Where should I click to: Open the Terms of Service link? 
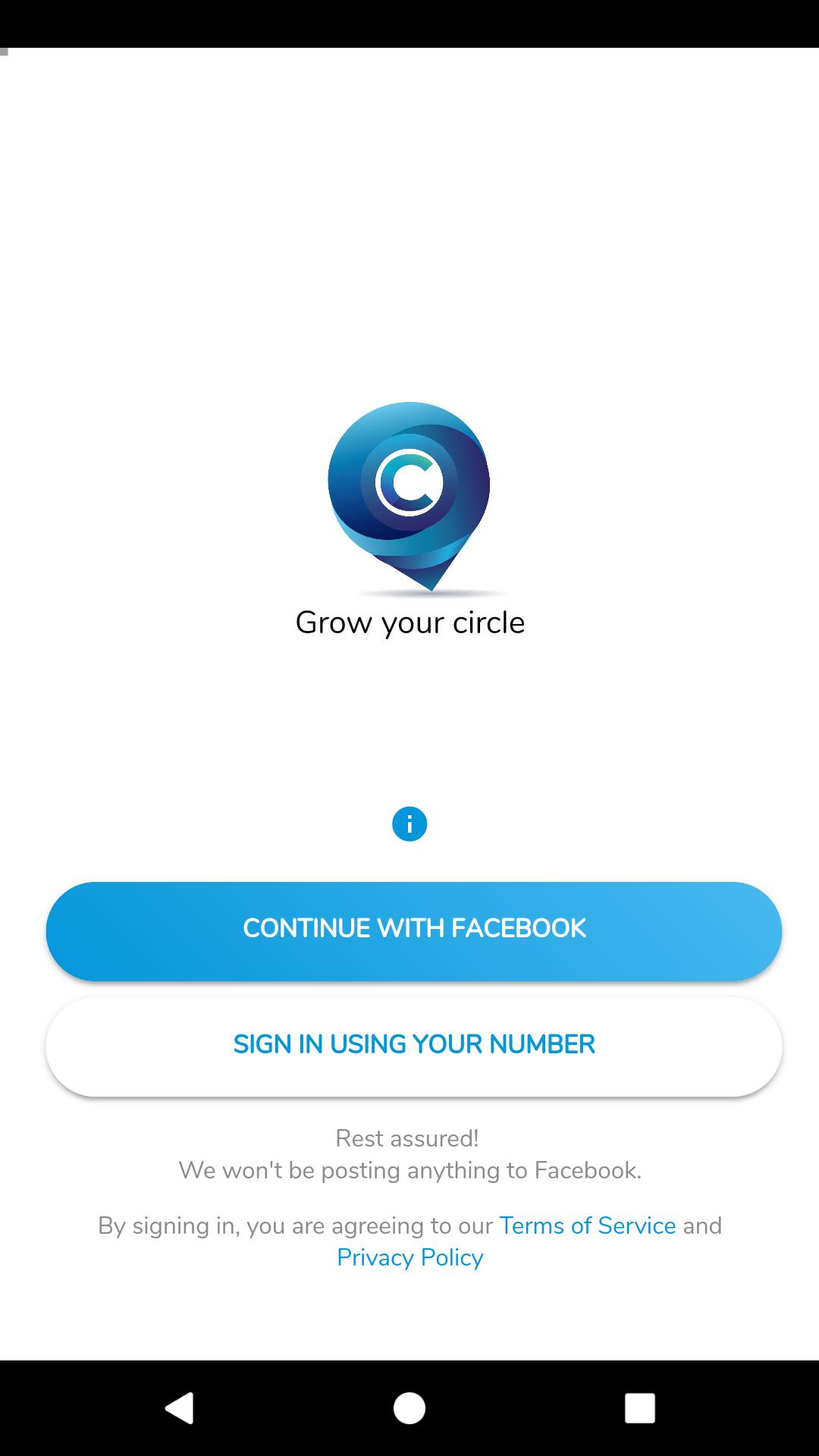587,1225
